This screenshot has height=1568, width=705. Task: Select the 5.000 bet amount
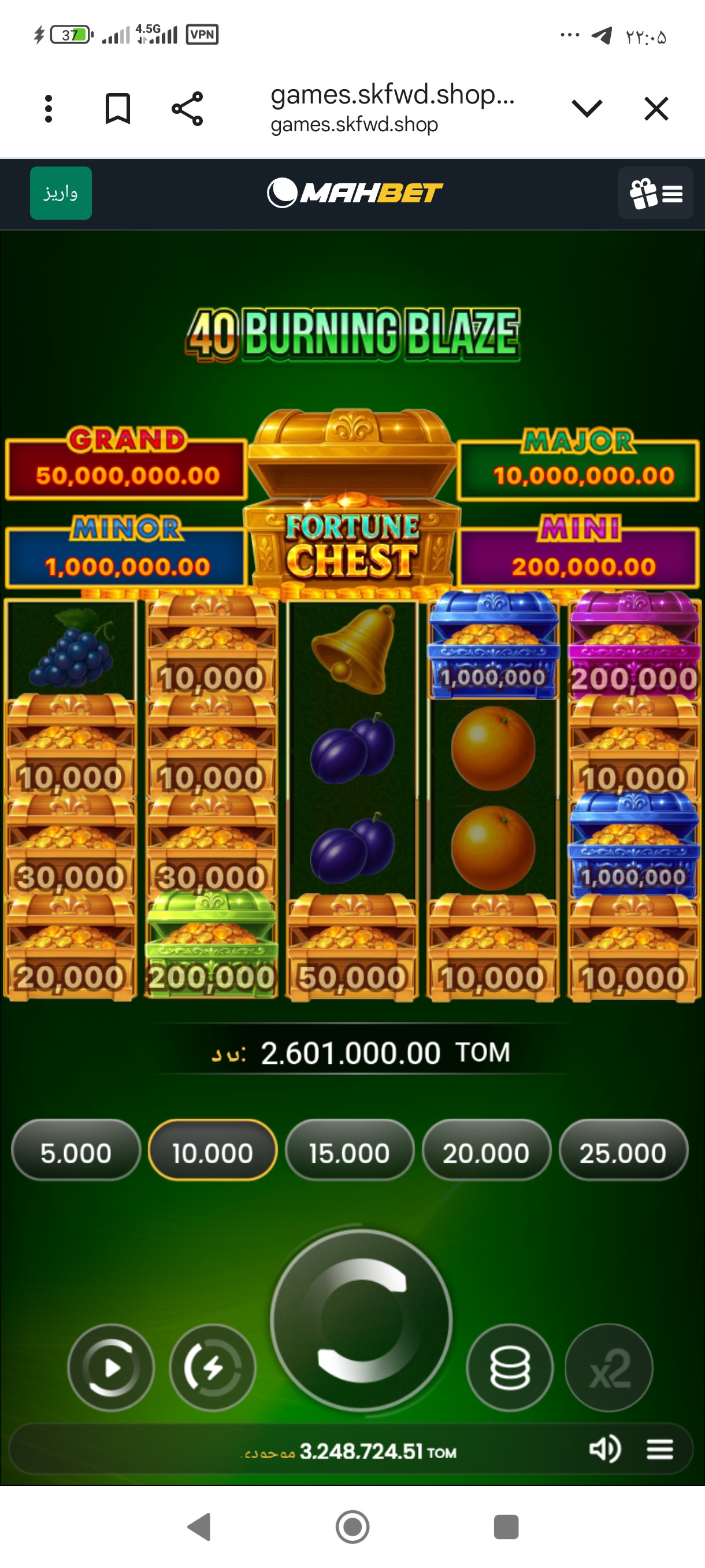[x=76, y=1153]
